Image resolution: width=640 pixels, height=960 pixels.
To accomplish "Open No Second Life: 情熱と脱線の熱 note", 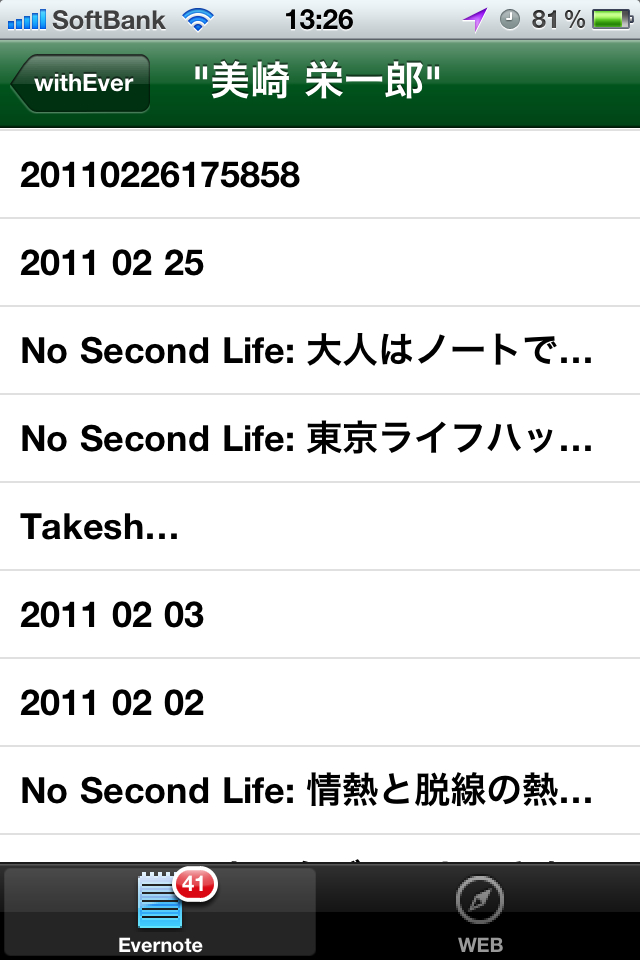I will 320,791.
